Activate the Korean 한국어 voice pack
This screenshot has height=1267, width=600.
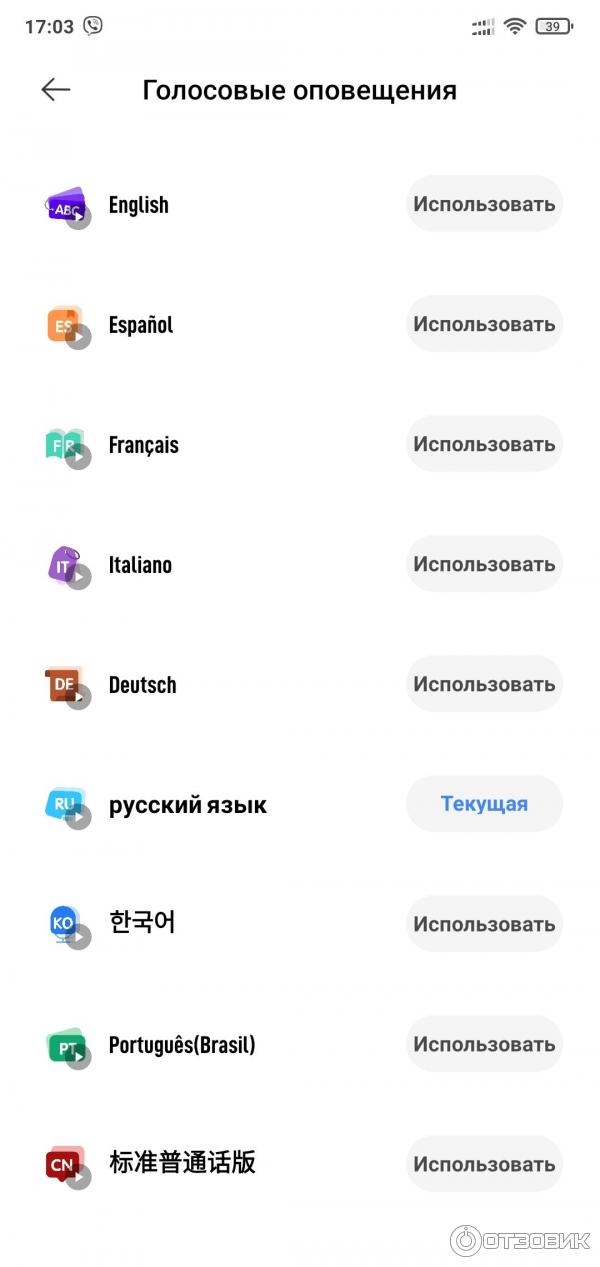click(x=484, y=924)
